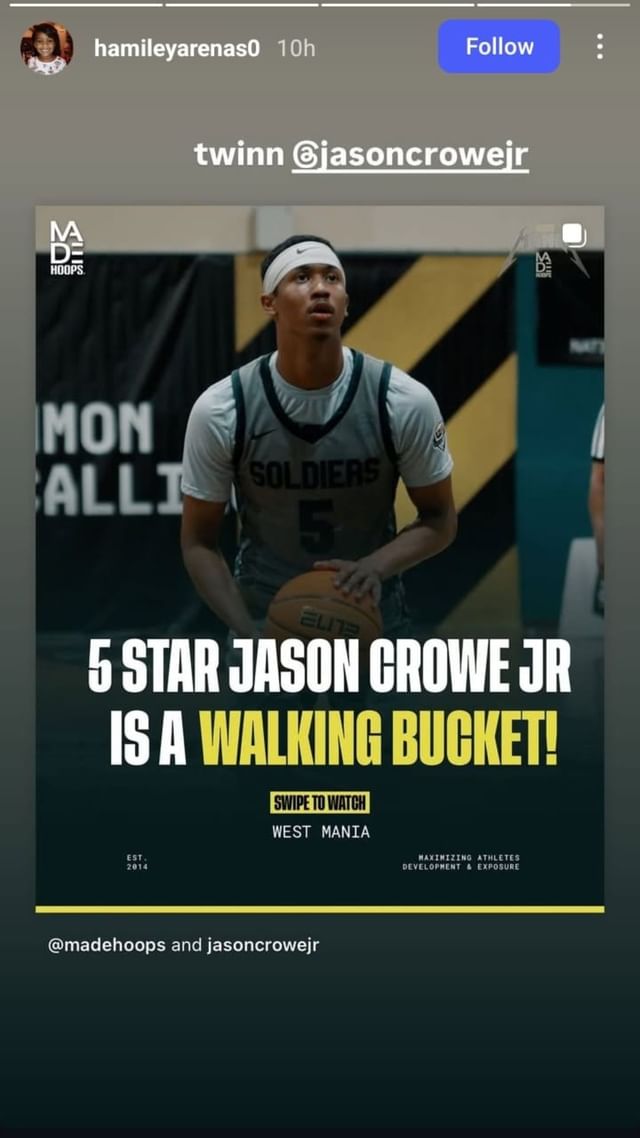This screenshot has width=640, height=1138.
Task: Open hamileyarenas0's profile picture
Action: pos(46,47)
